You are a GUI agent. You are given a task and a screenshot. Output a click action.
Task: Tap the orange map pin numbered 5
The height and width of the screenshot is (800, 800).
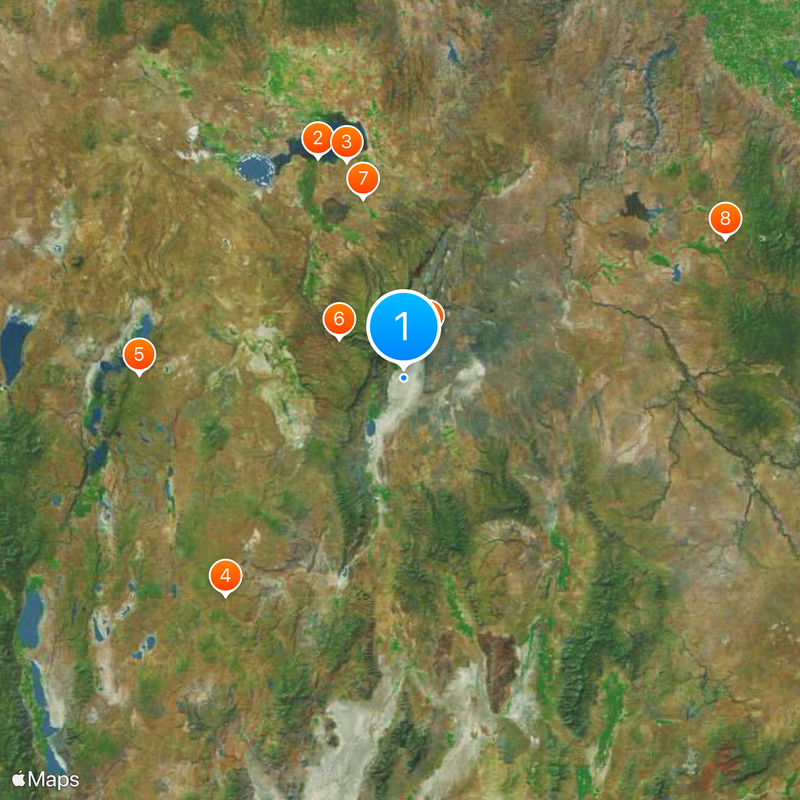[139, 354]
